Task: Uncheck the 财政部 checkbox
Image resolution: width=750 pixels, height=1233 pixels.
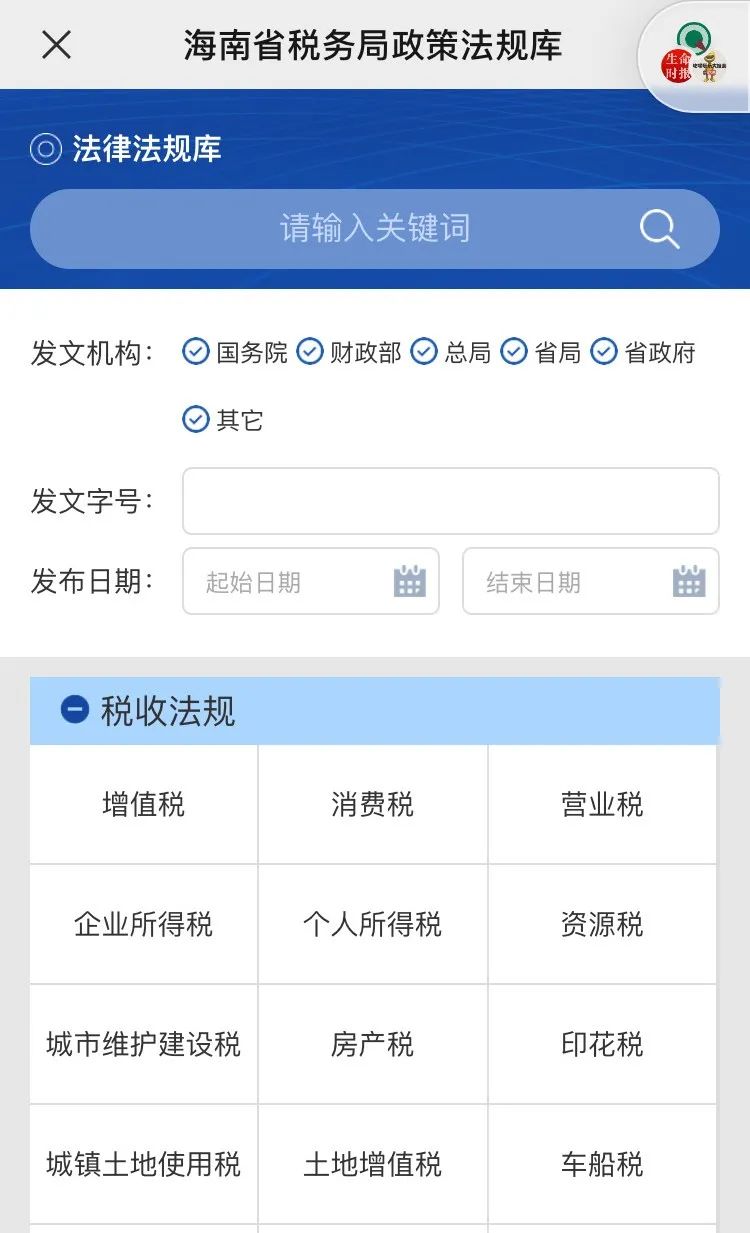Action: [310, 352]
